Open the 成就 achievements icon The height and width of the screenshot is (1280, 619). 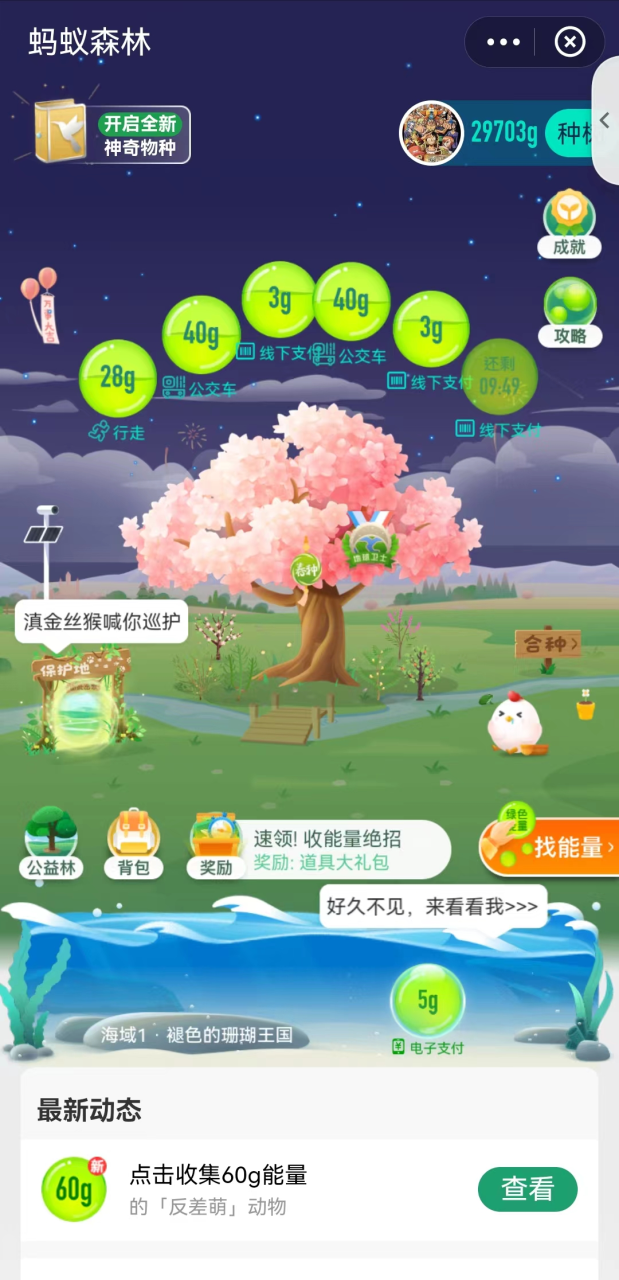(569, 222)
